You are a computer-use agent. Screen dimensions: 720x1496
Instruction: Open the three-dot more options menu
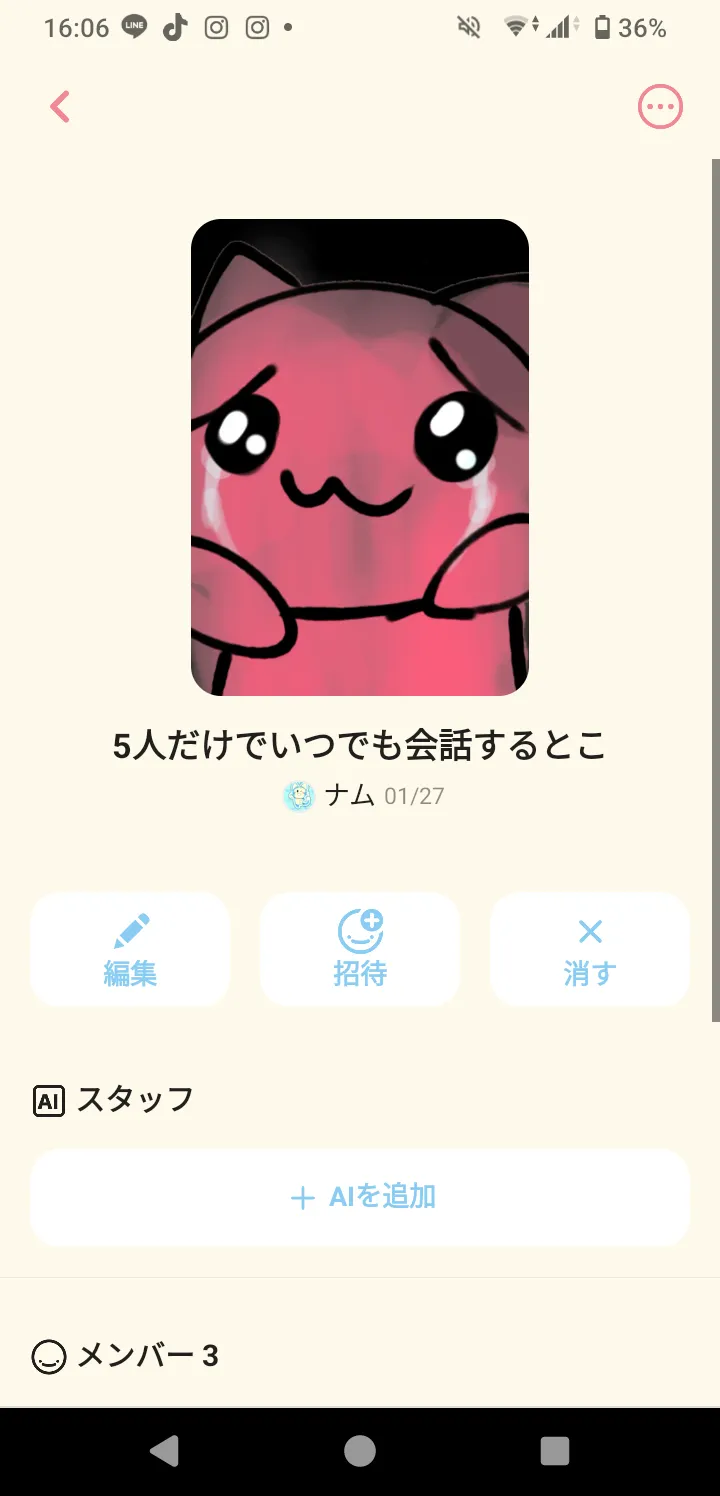tap(660, 107)
